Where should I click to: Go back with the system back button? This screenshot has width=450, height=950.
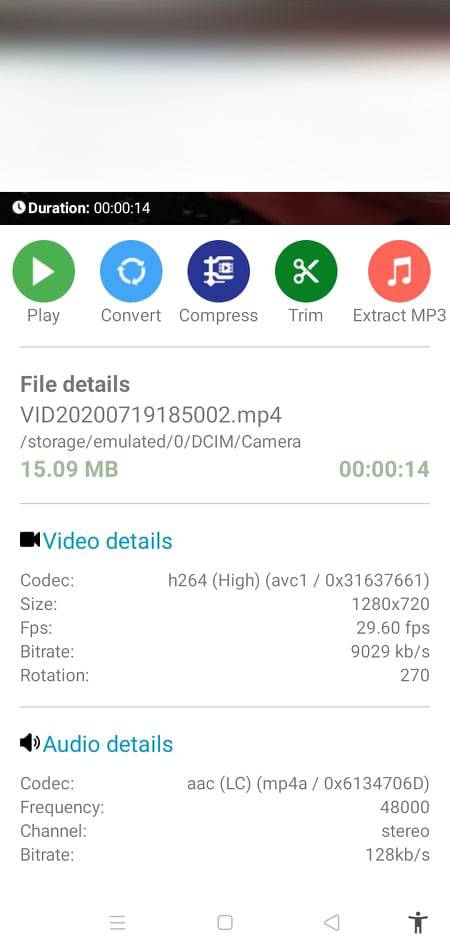click(x=331, y=922)
